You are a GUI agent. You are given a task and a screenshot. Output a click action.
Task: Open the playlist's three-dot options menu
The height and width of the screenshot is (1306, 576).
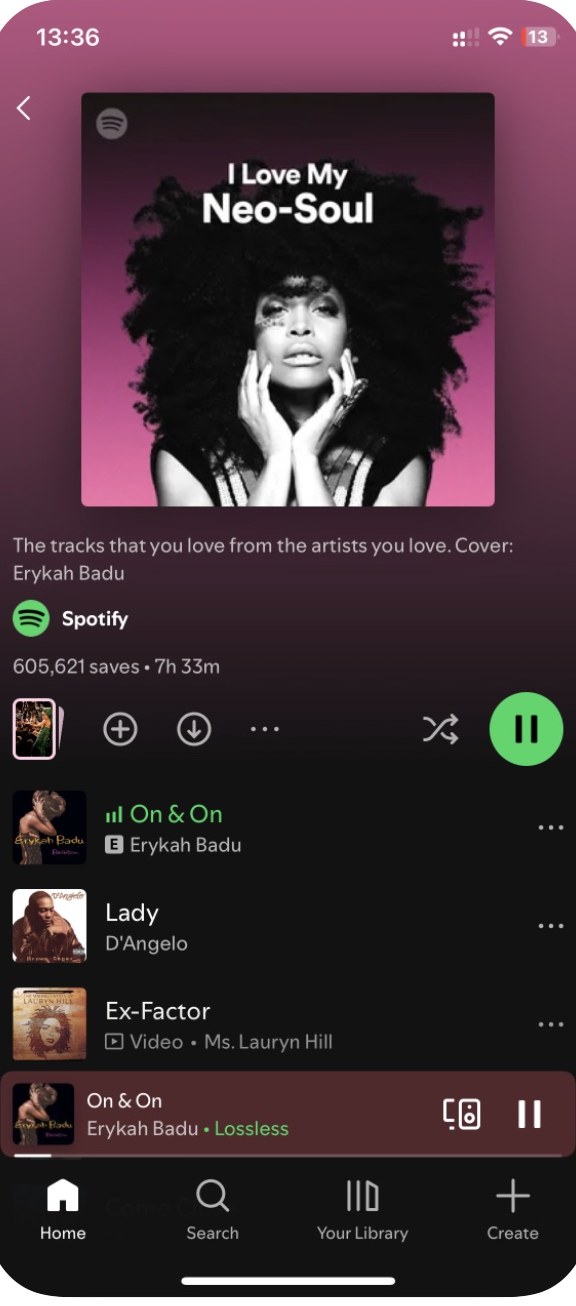265,729
